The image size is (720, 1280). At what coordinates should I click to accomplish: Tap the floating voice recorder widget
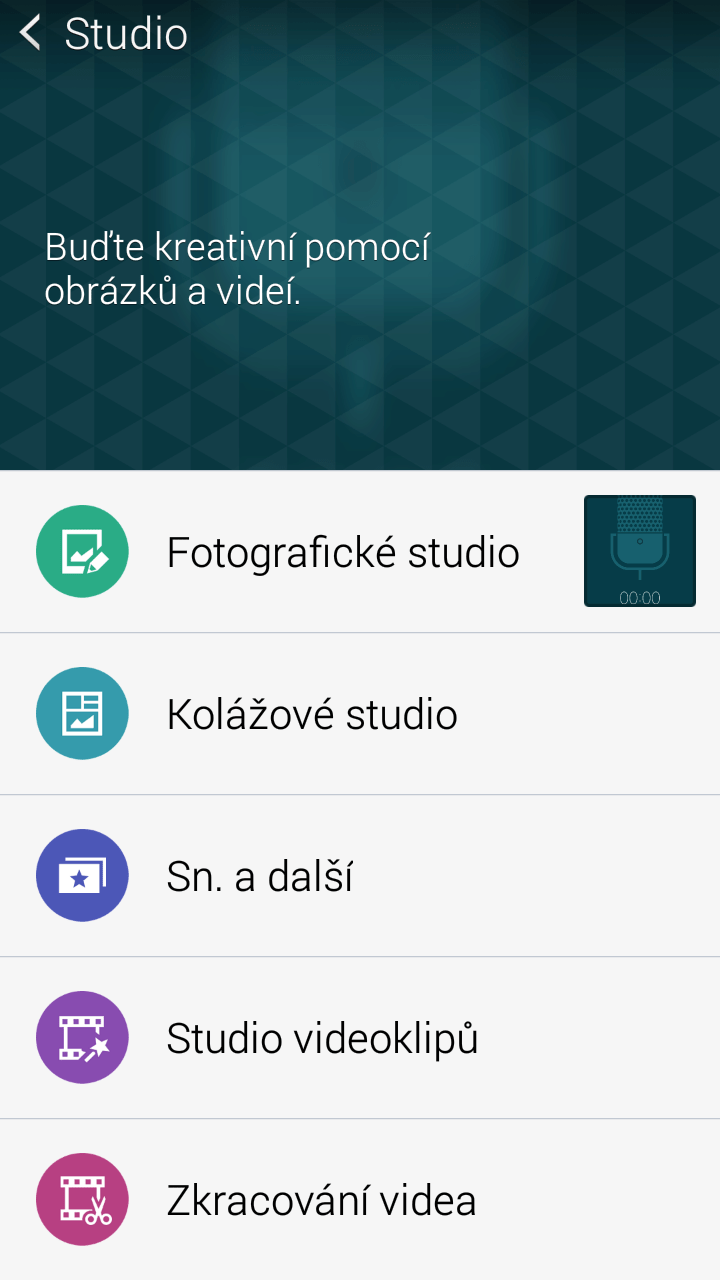640,551
